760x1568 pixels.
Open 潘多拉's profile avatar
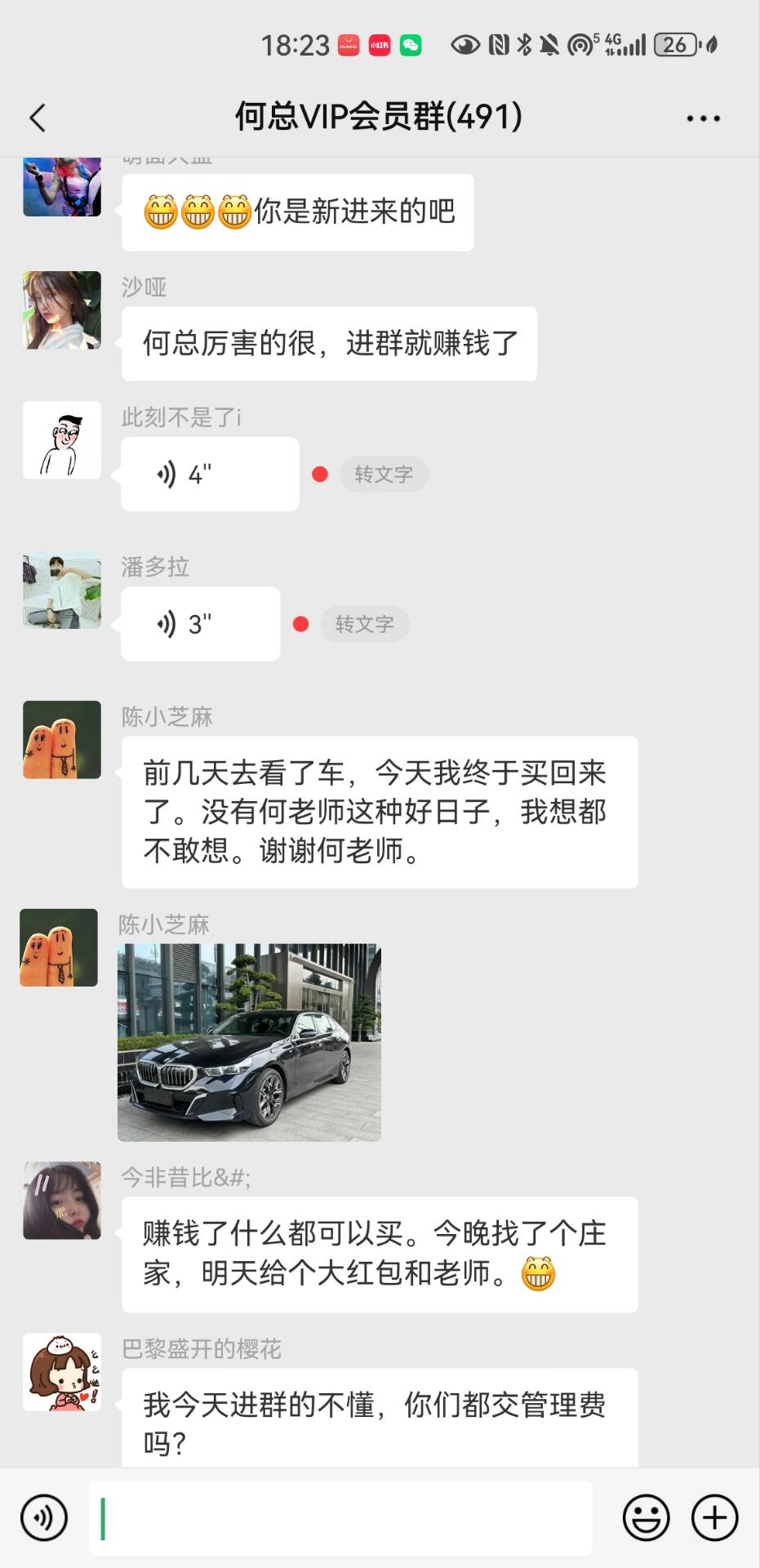pyautogui.click(x=62, y=591)
